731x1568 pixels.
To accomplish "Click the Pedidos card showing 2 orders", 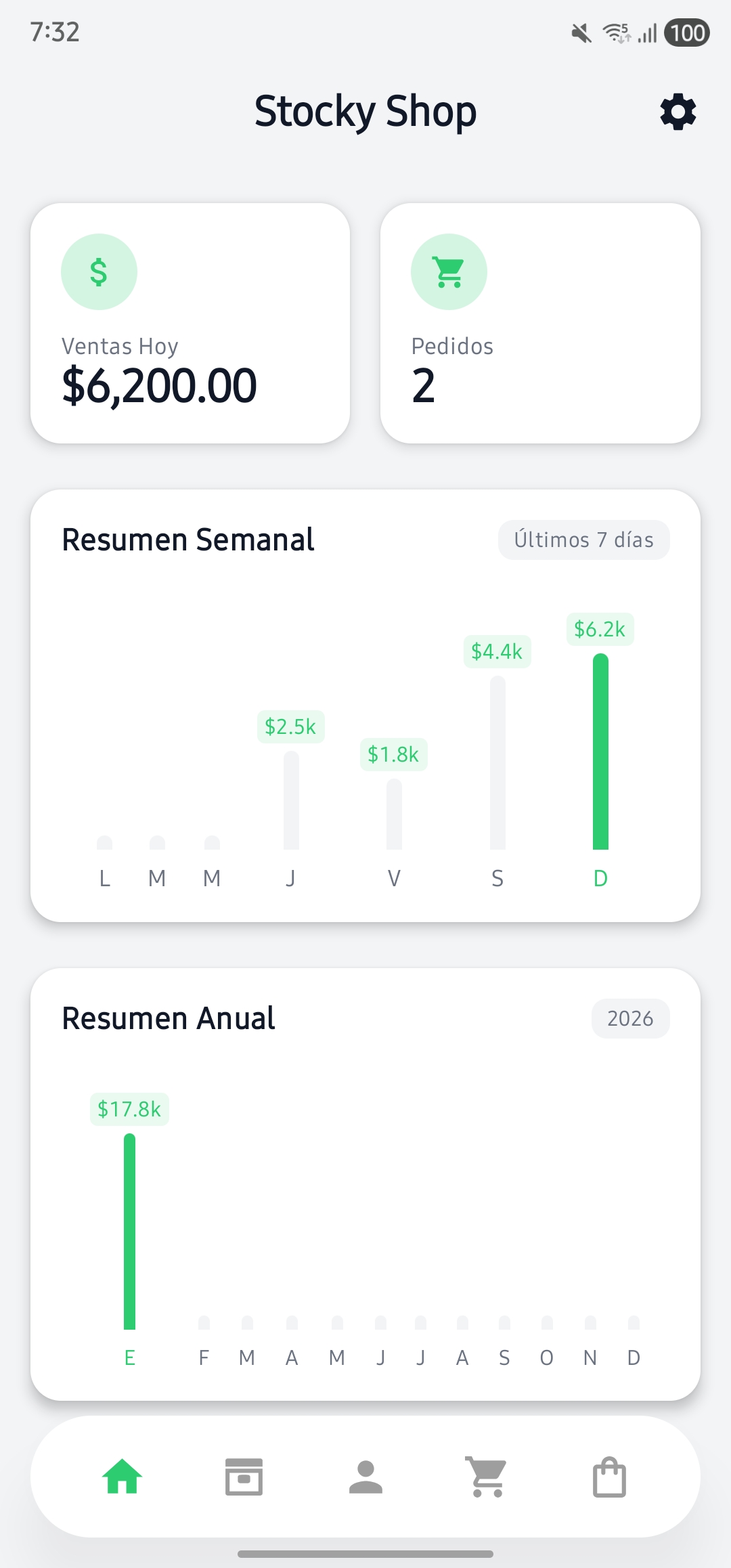I will point(539,323).
